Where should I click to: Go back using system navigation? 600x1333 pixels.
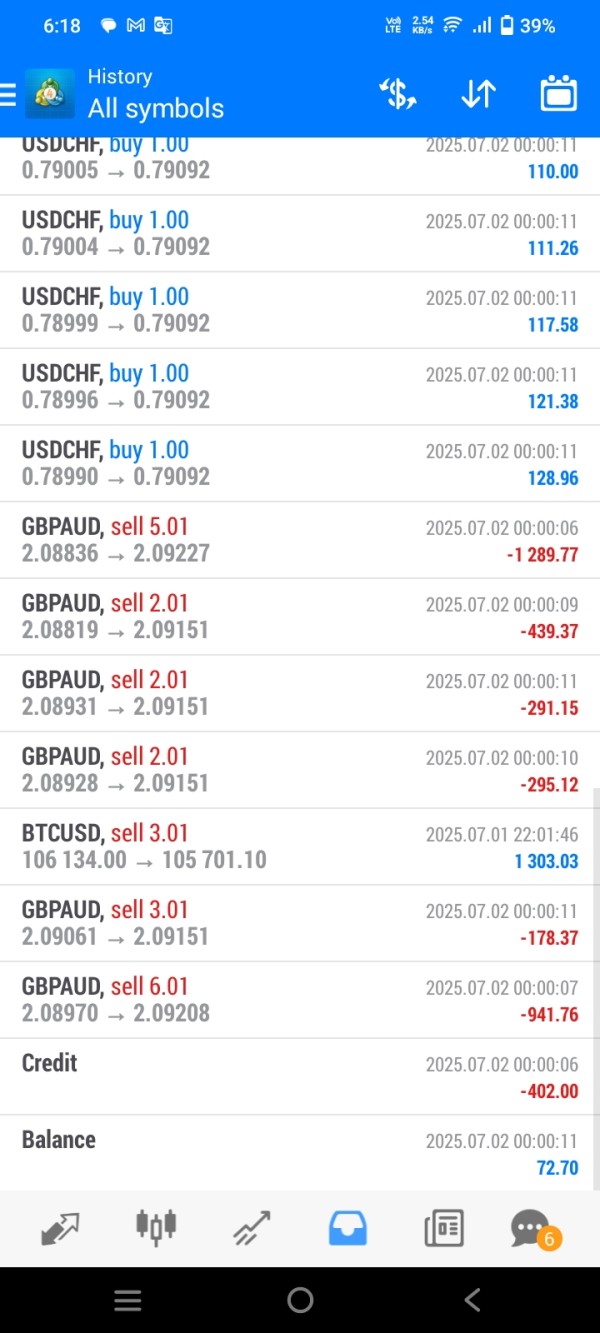(472, 1299)
